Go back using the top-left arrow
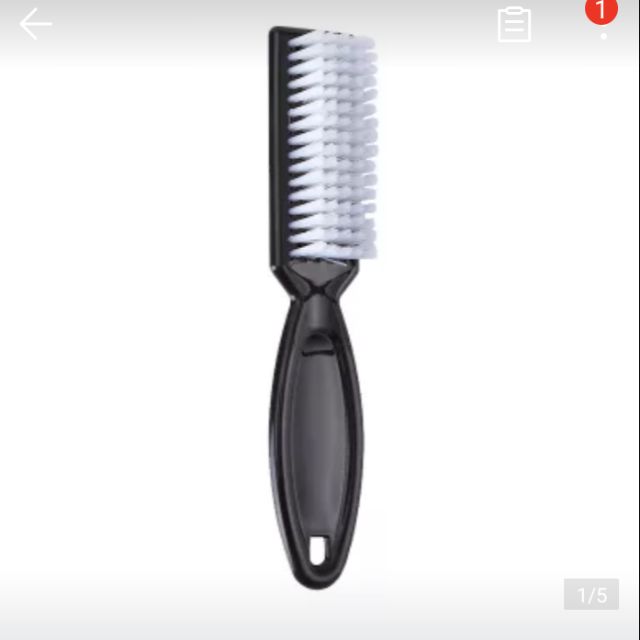Screen dimensions: 640x640 click(35, 24)
